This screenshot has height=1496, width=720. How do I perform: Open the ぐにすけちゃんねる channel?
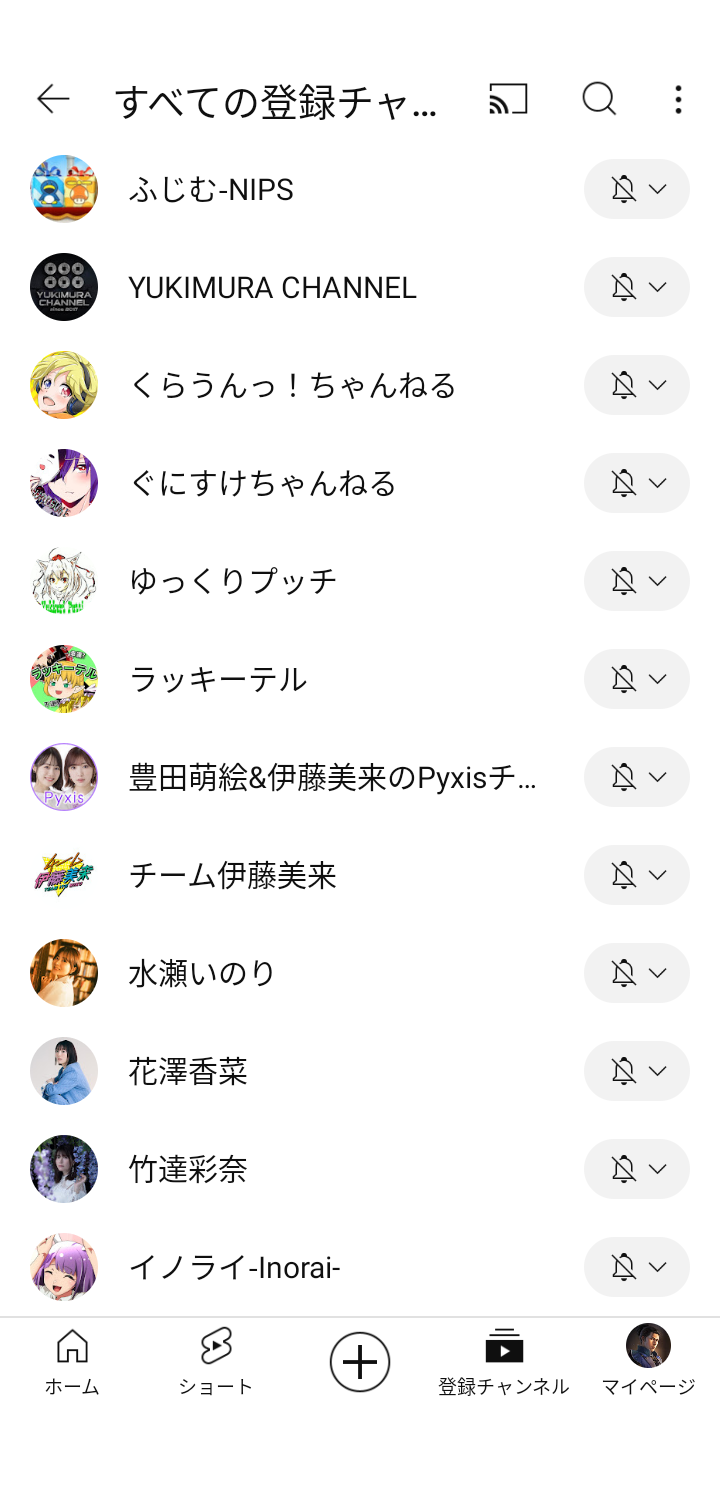pyautogui.click(x=262, y=483)
